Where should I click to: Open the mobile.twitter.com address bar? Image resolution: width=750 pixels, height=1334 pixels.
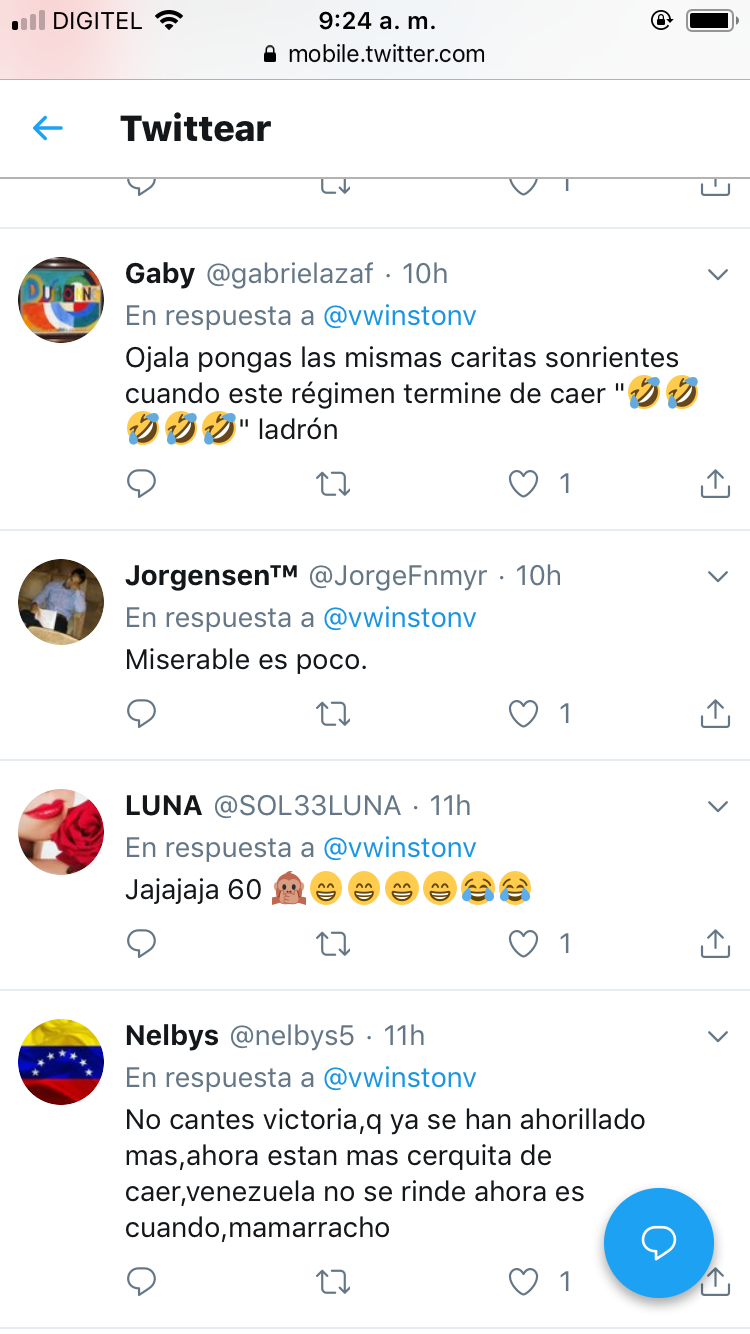(386, 54)
